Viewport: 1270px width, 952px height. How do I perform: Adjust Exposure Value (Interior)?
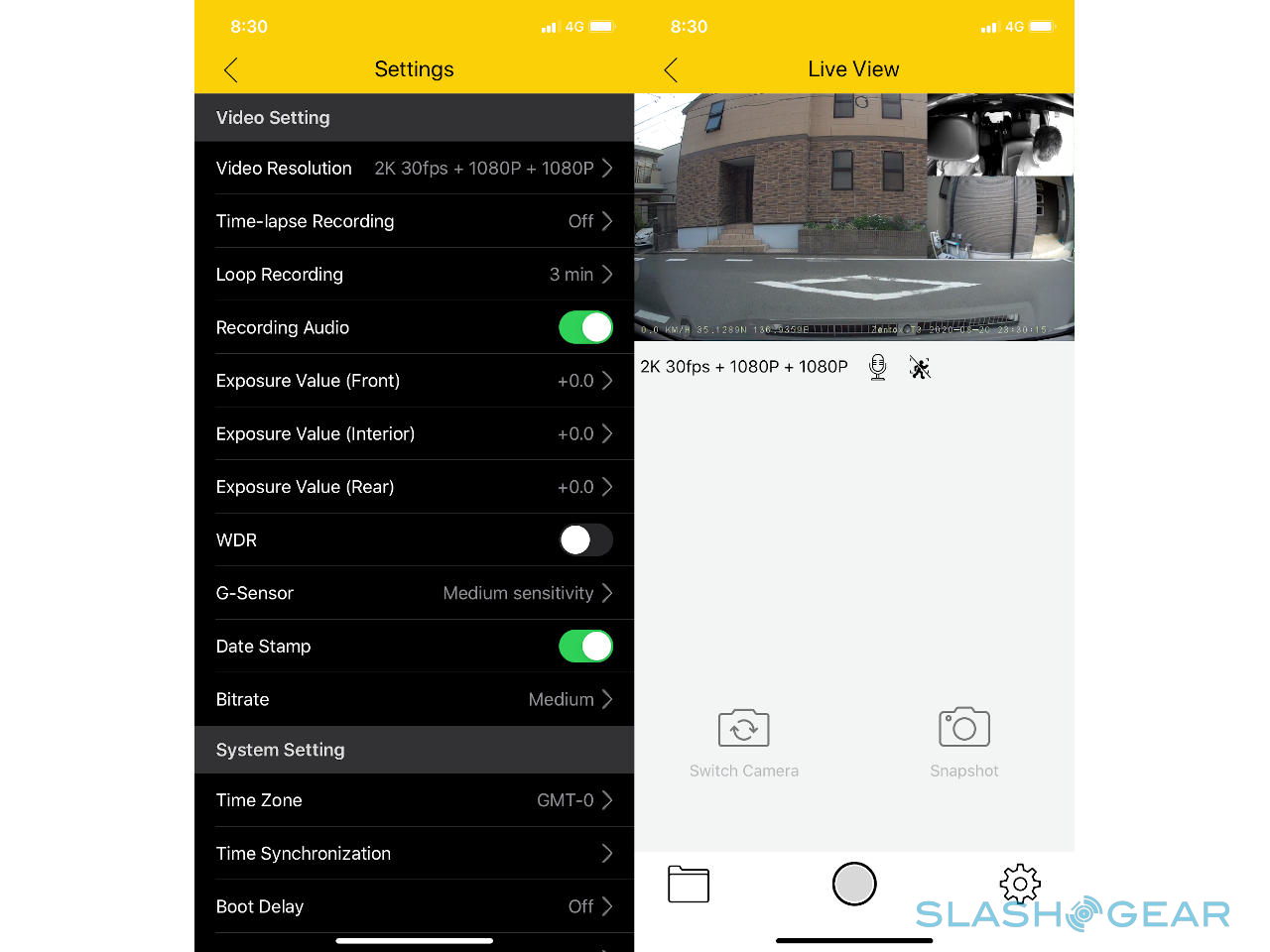click(x=414, y=434)
